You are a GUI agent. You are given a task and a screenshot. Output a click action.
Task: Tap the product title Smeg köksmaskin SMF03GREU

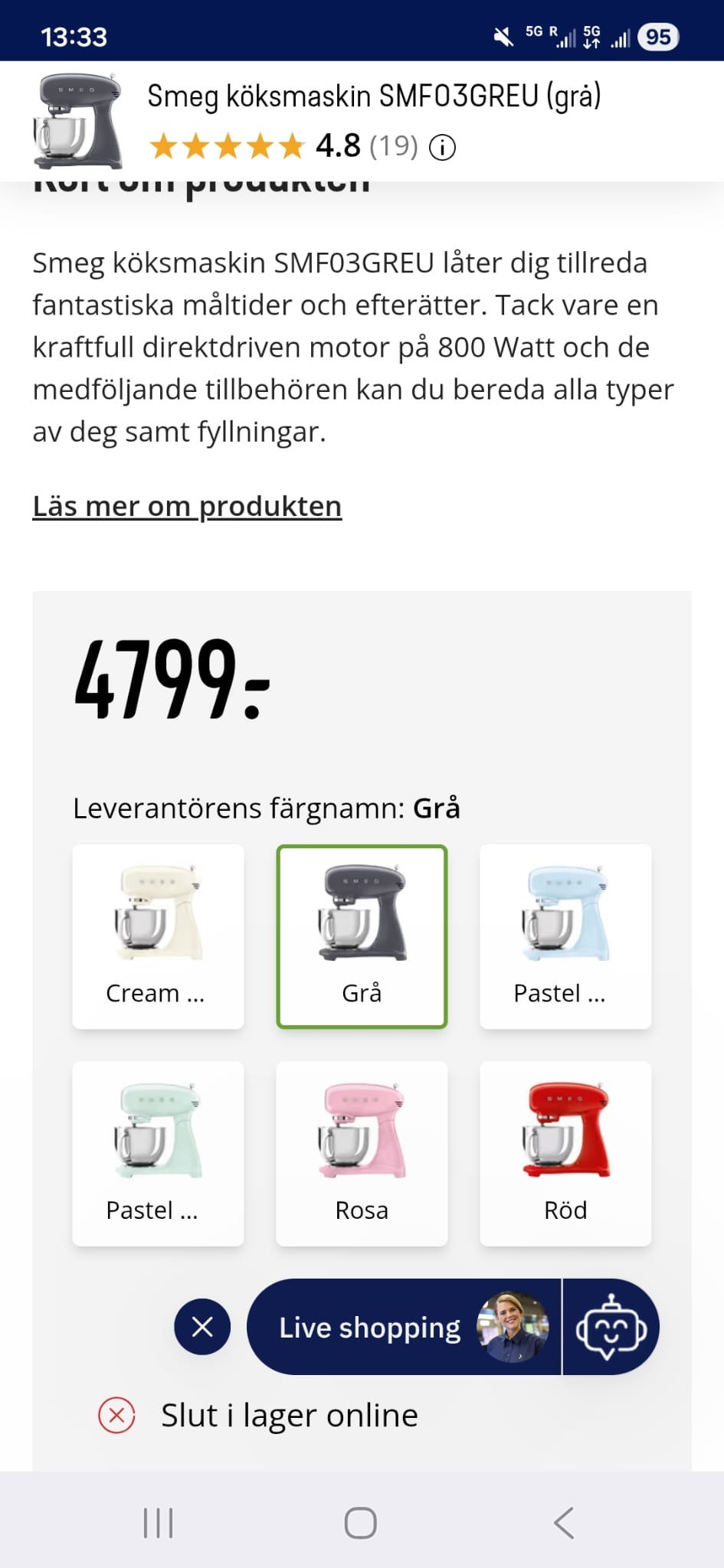(x=375, y=95)
